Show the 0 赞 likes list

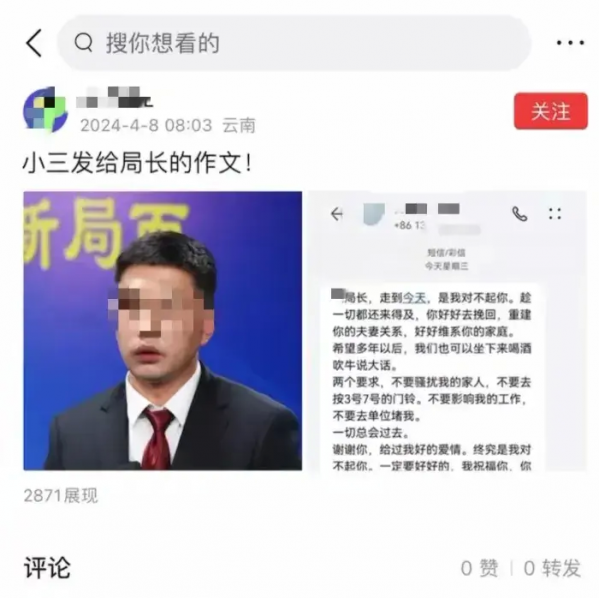(479, 569)
